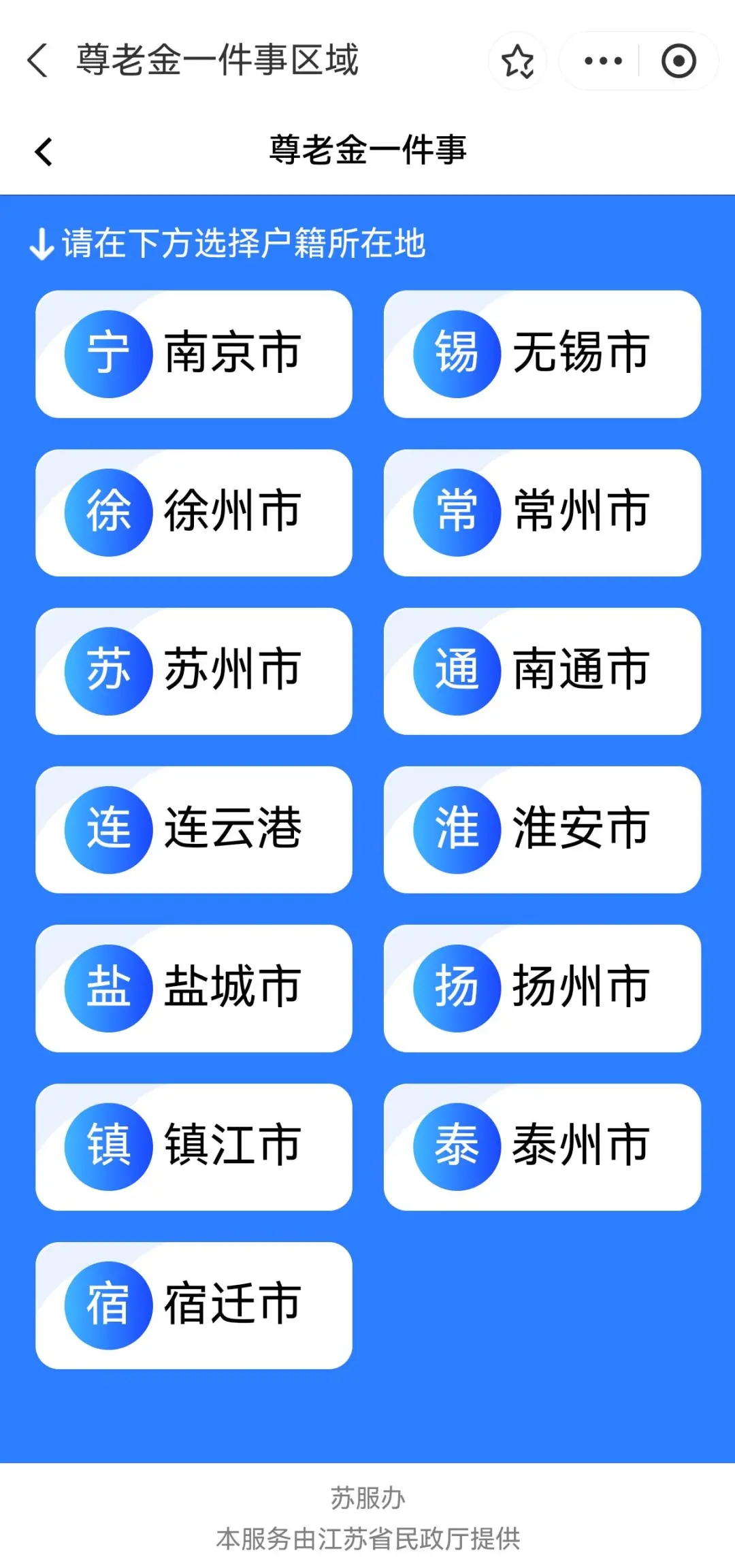735x1568 pixels.
Task: Choose 盐城市 as household location
Action: tap(194, 988)
